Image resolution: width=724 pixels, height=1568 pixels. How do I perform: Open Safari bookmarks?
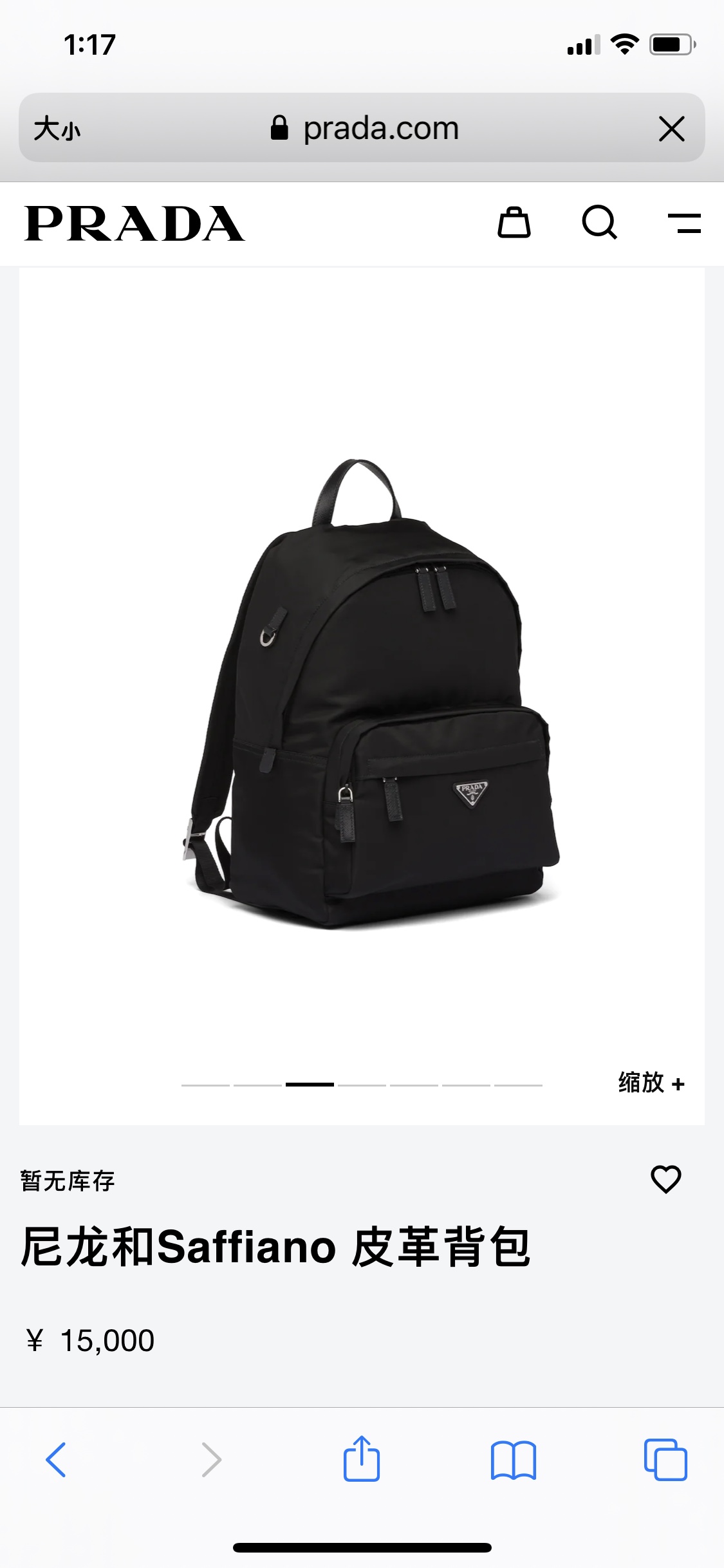(x=513, y=1459)
